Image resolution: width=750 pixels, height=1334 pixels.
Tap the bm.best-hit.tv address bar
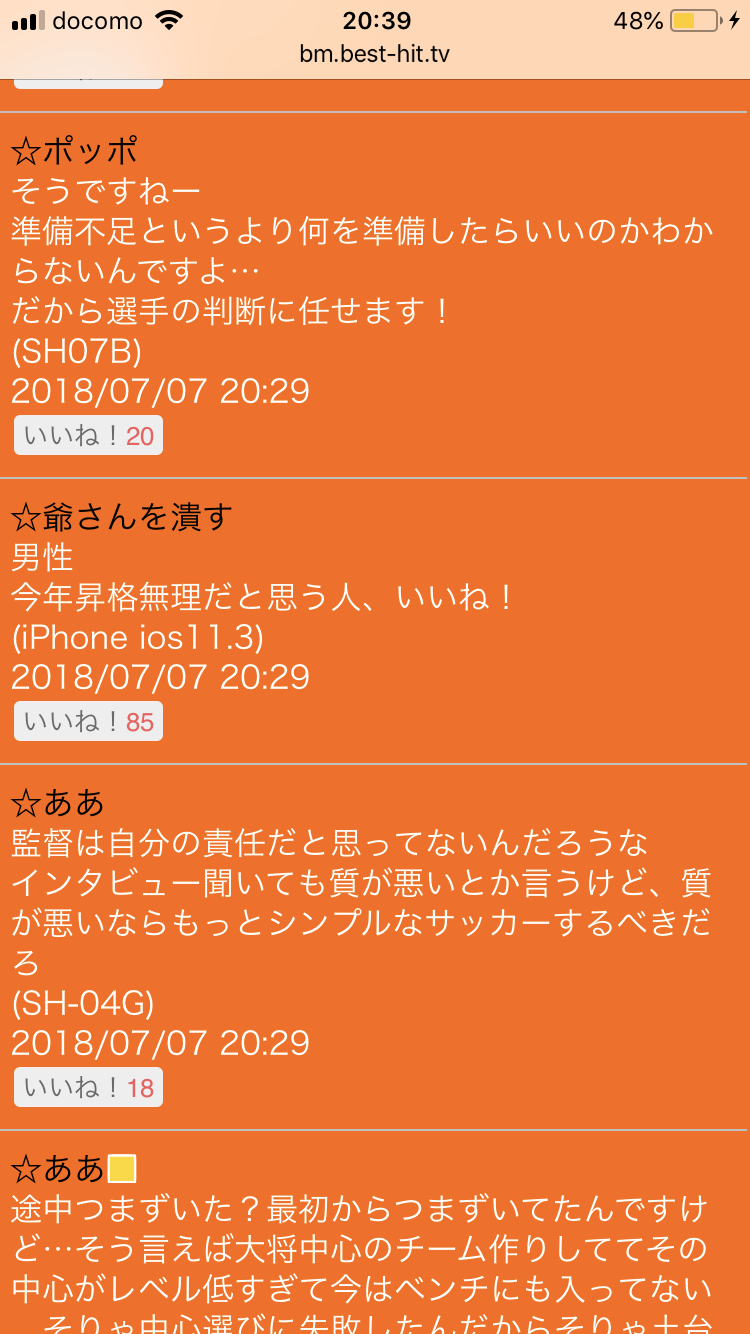[375, 54]
